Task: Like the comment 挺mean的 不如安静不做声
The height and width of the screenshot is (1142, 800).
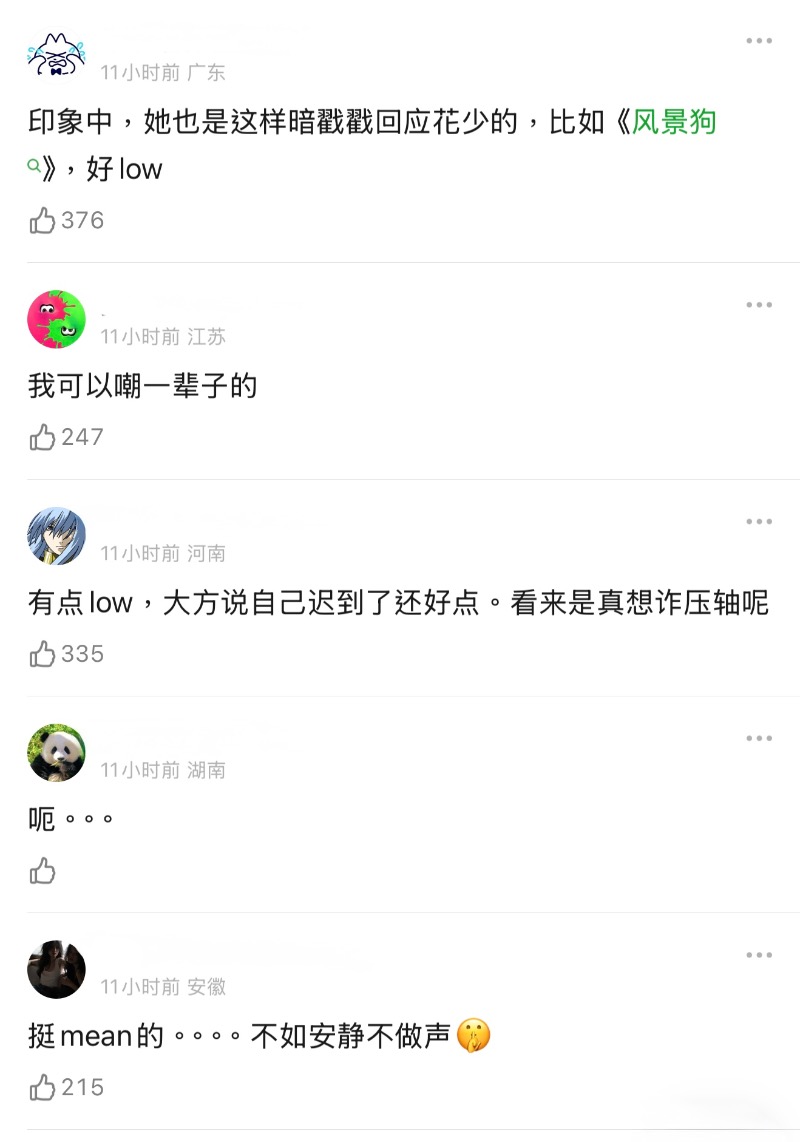Action: click(x=43, y=1087)
